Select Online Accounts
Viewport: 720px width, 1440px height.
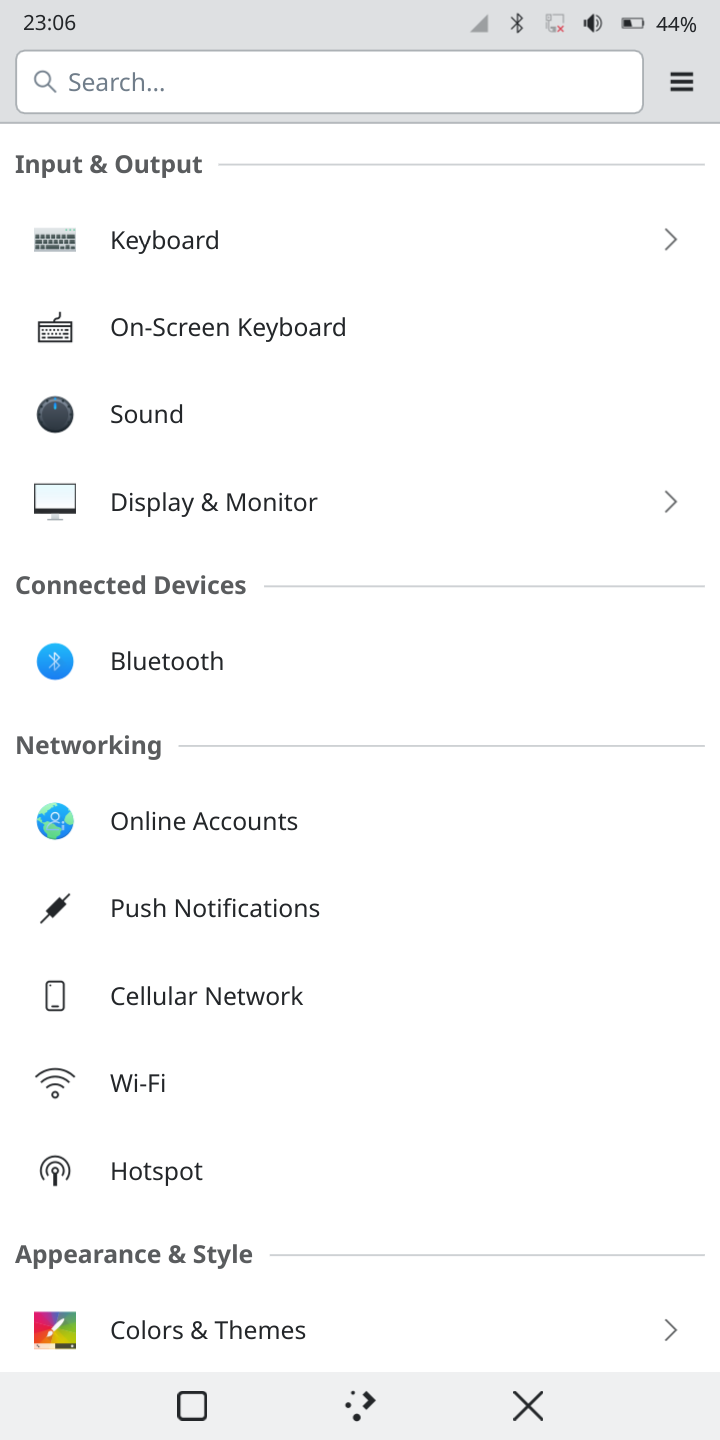click(x=360, y=821)
